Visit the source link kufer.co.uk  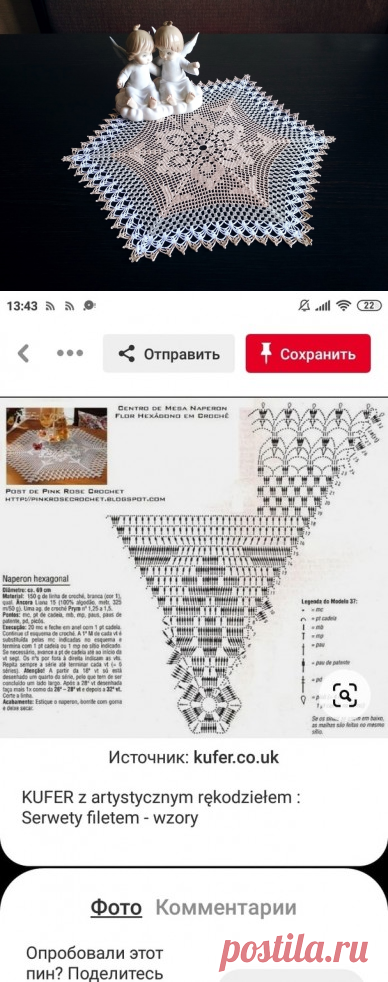(235, 758)
